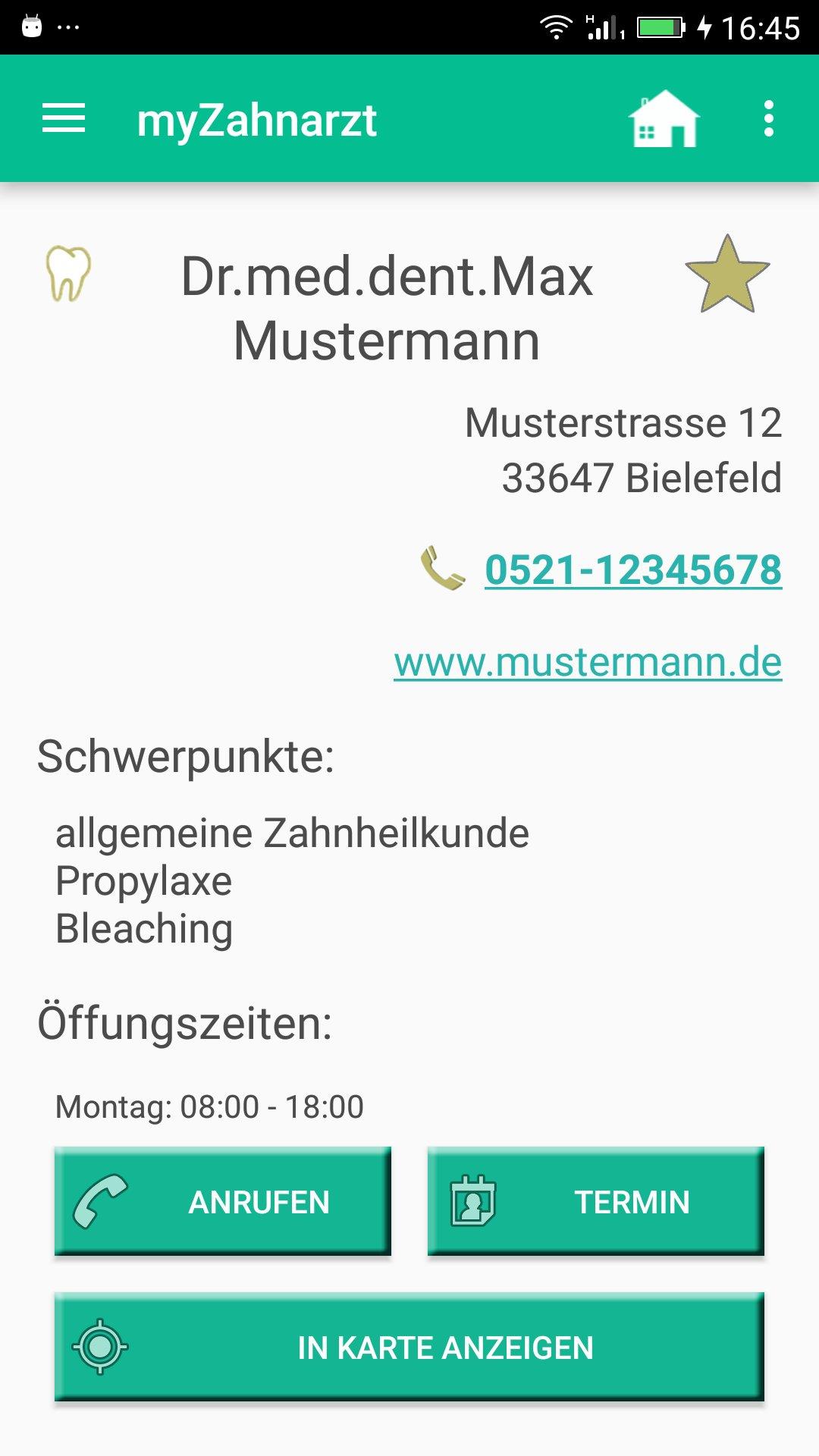Go to the home screen icon

coord(664,119)
